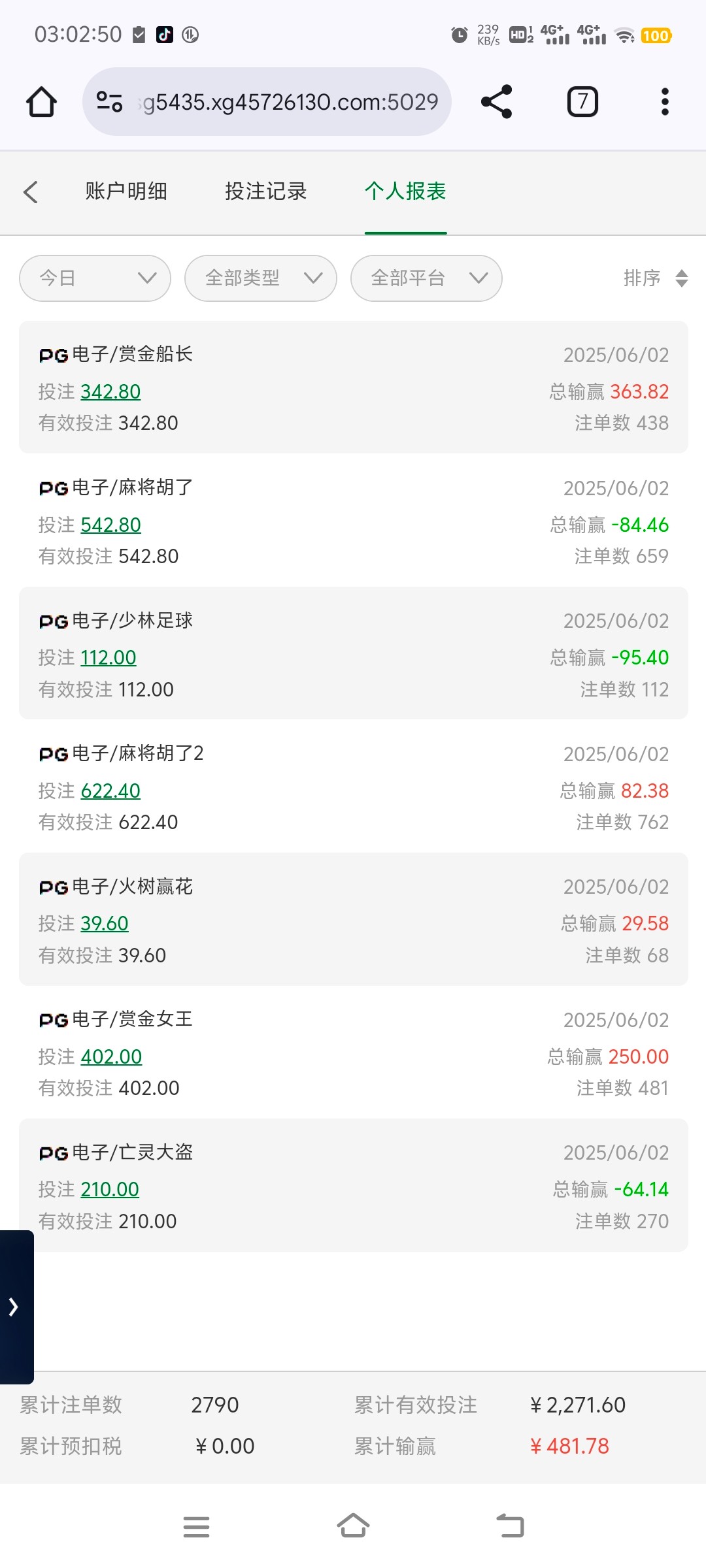The image size is (706, 1568).
Task: Expand the 全部类型 filter dropdown
Action: [x=261, y=278]
